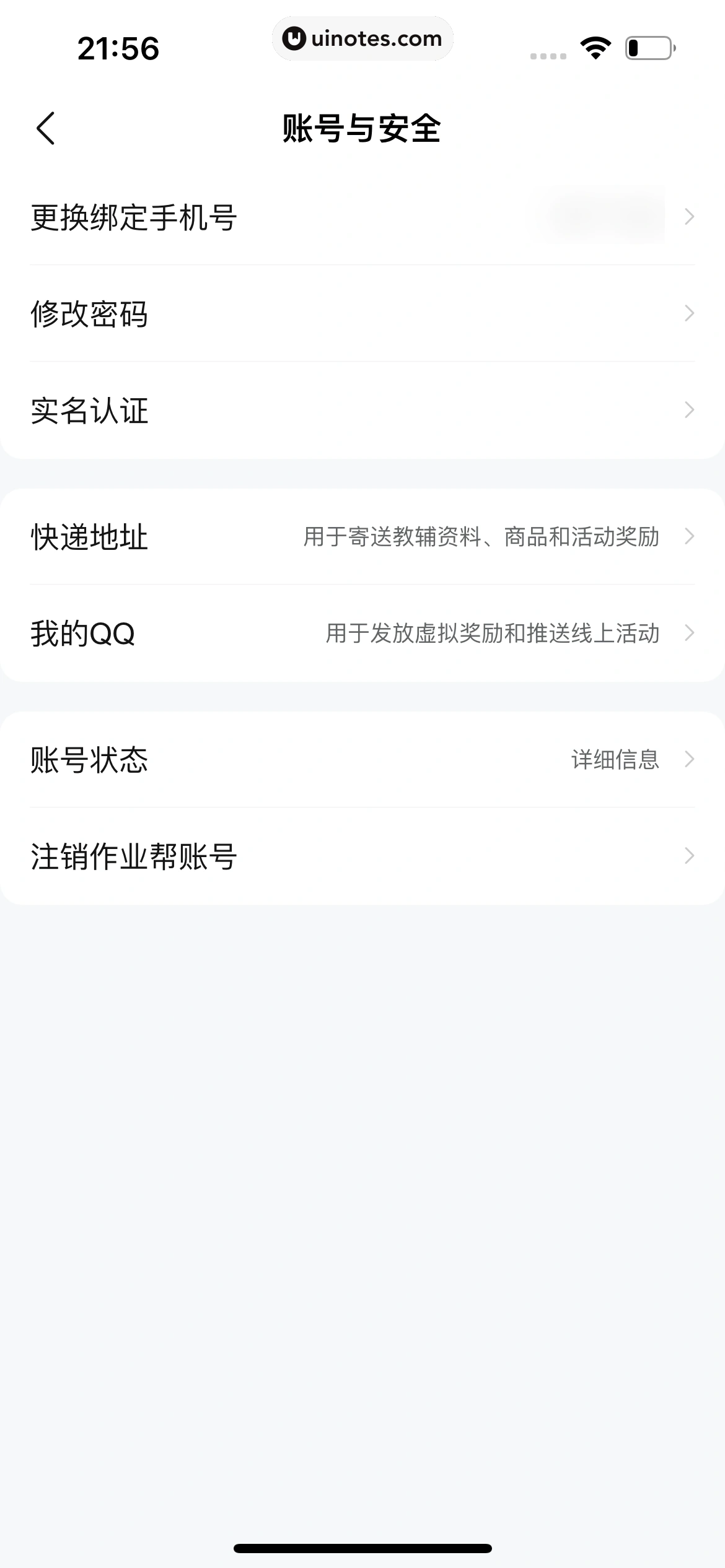Open 更换绑定手机号 setting
This screenshot has height=1568, width=725.
[362, 217]
